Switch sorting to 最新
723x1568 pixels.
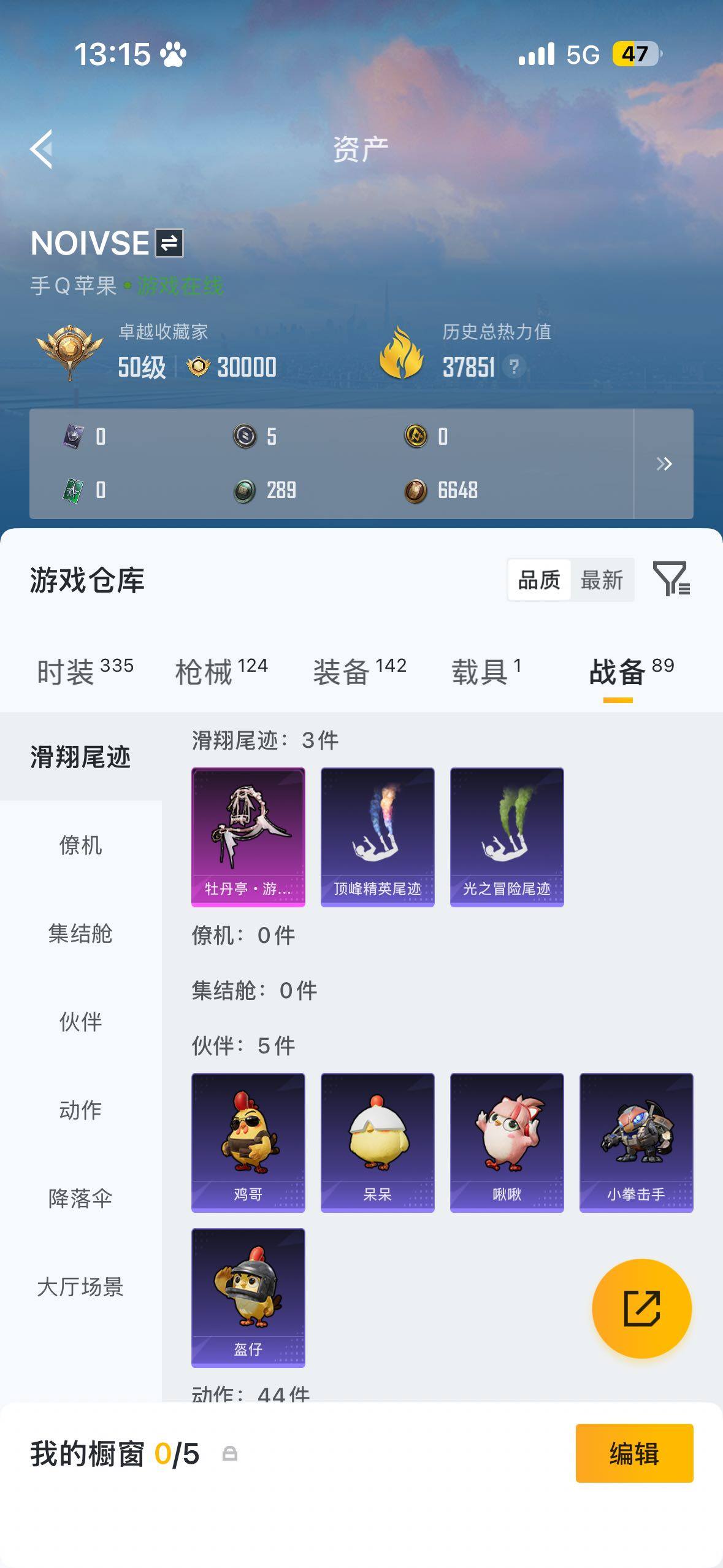click(x=603, y=579)
